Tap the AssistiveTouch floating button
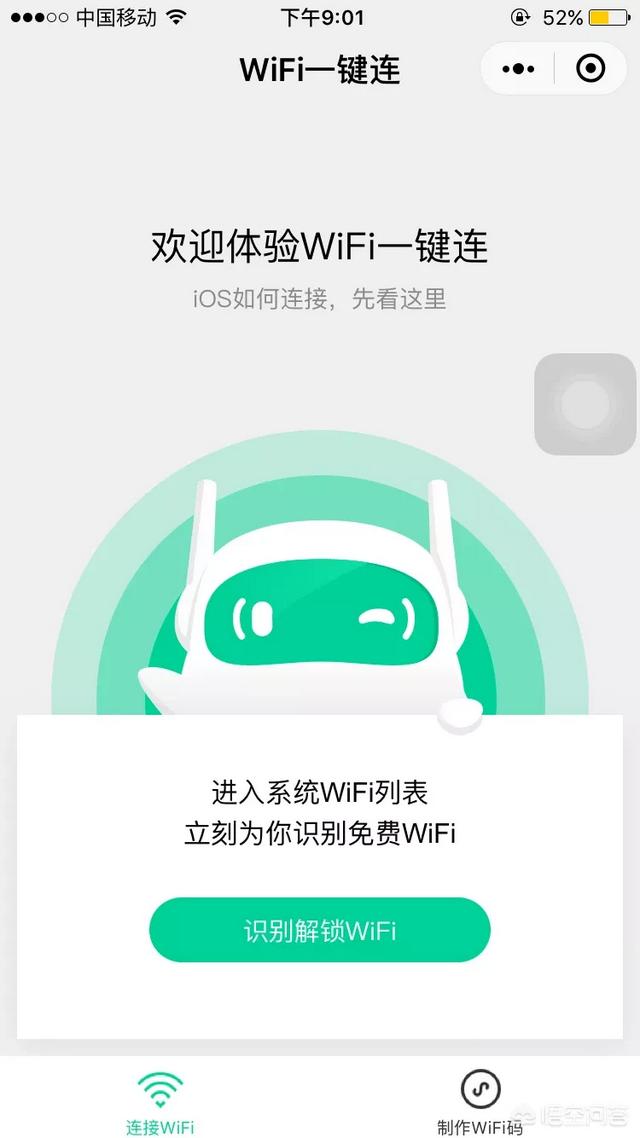 pyautogui.click(x=585, y=404)
